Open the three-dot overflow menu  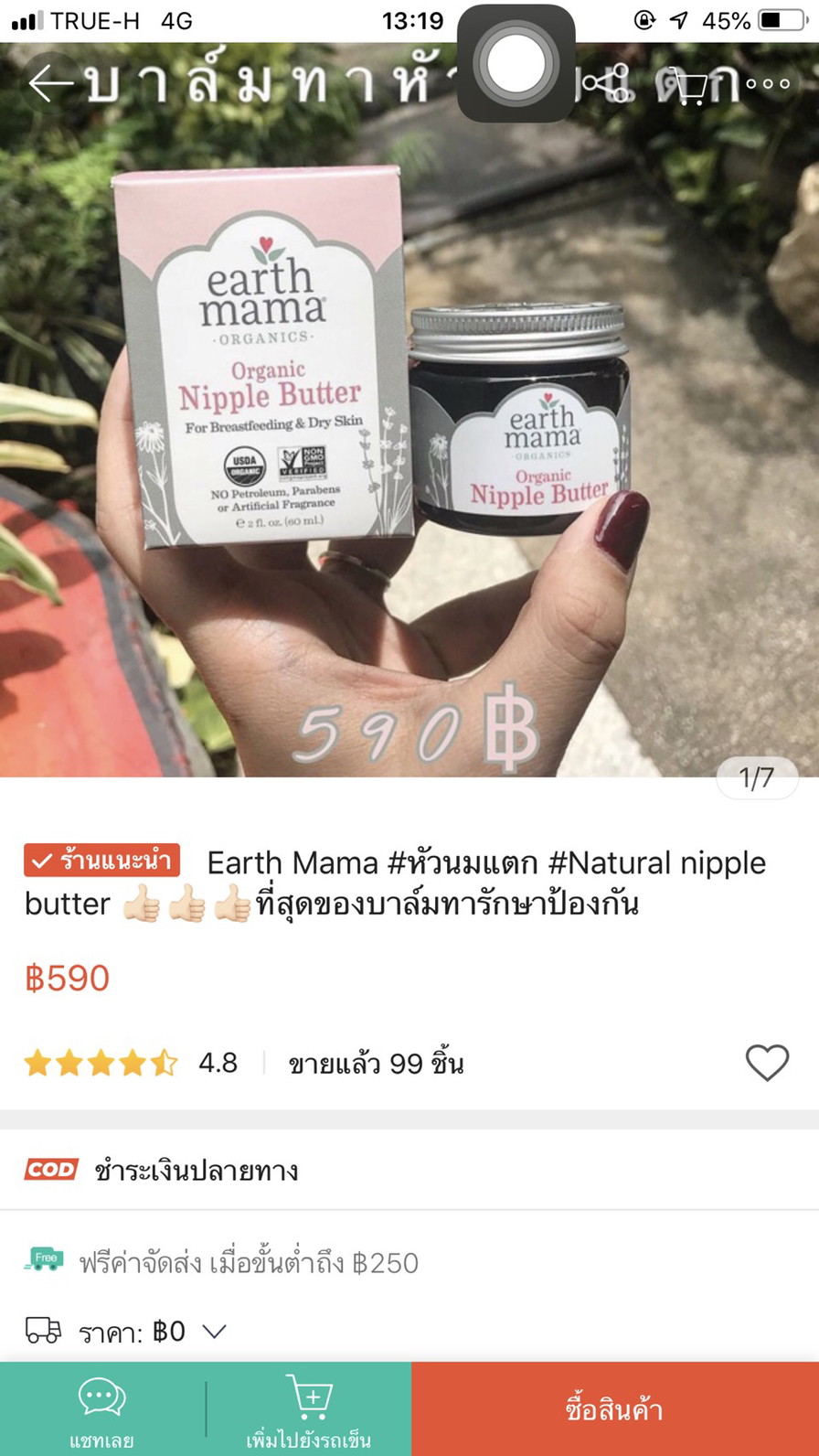coord(768,84)
